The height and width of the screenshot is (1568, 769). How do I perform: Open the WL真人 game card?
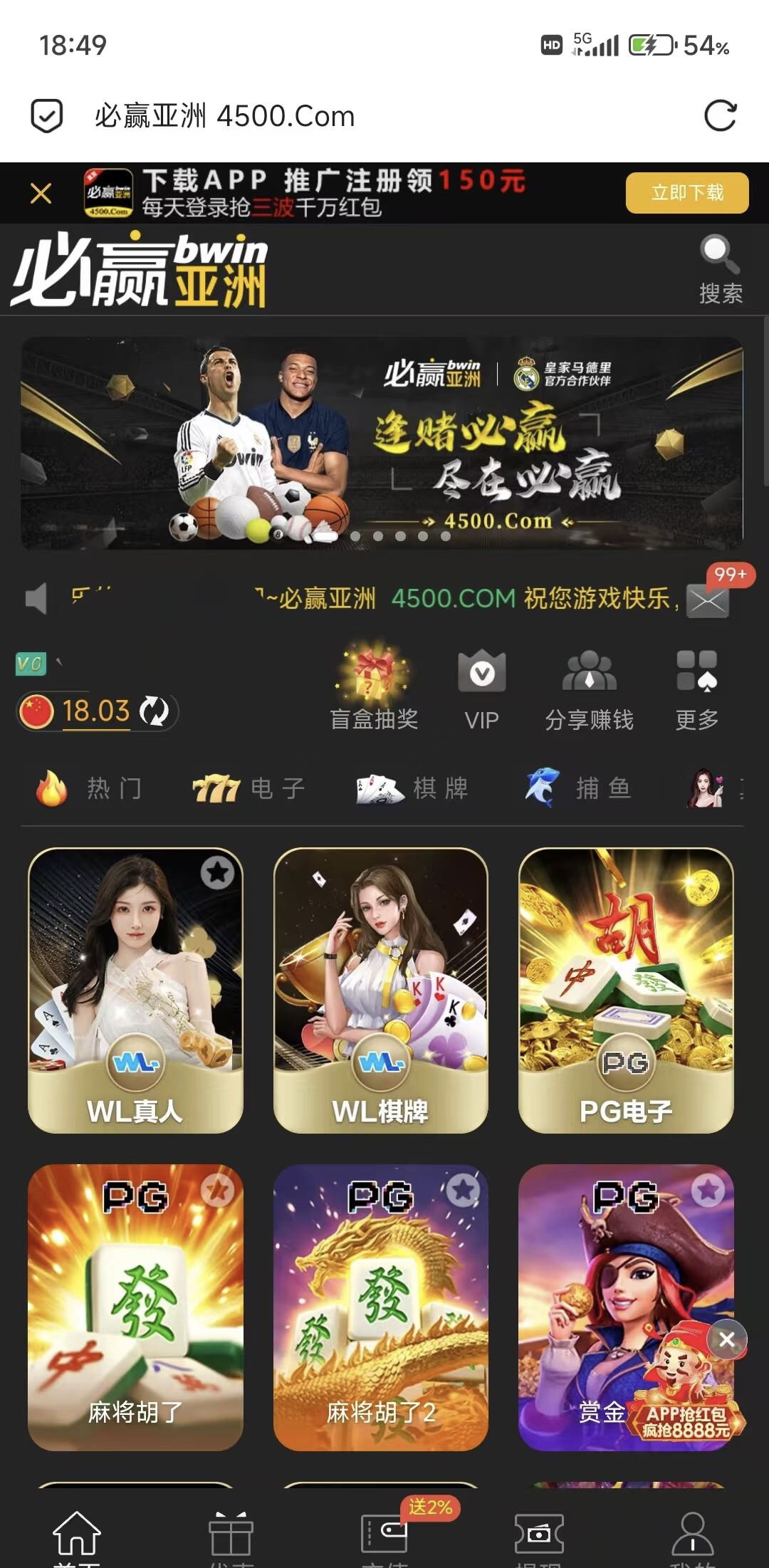coord(135,990)
